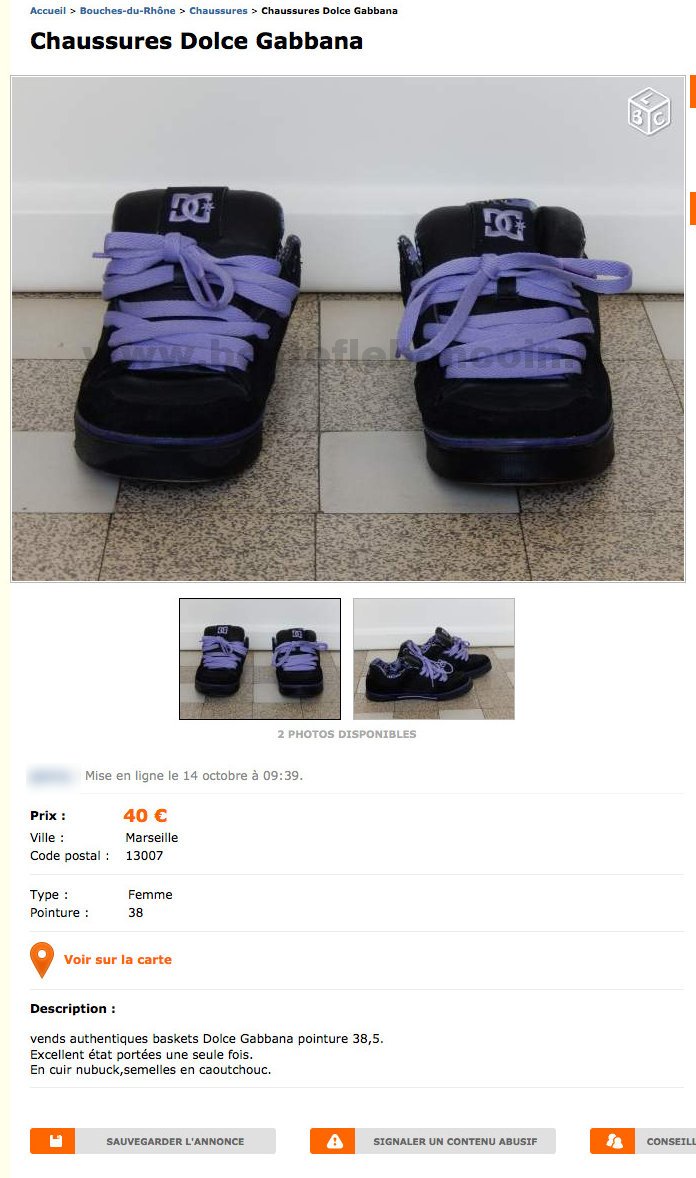Select the second side-view photo thumbnail

click(434, 658)
